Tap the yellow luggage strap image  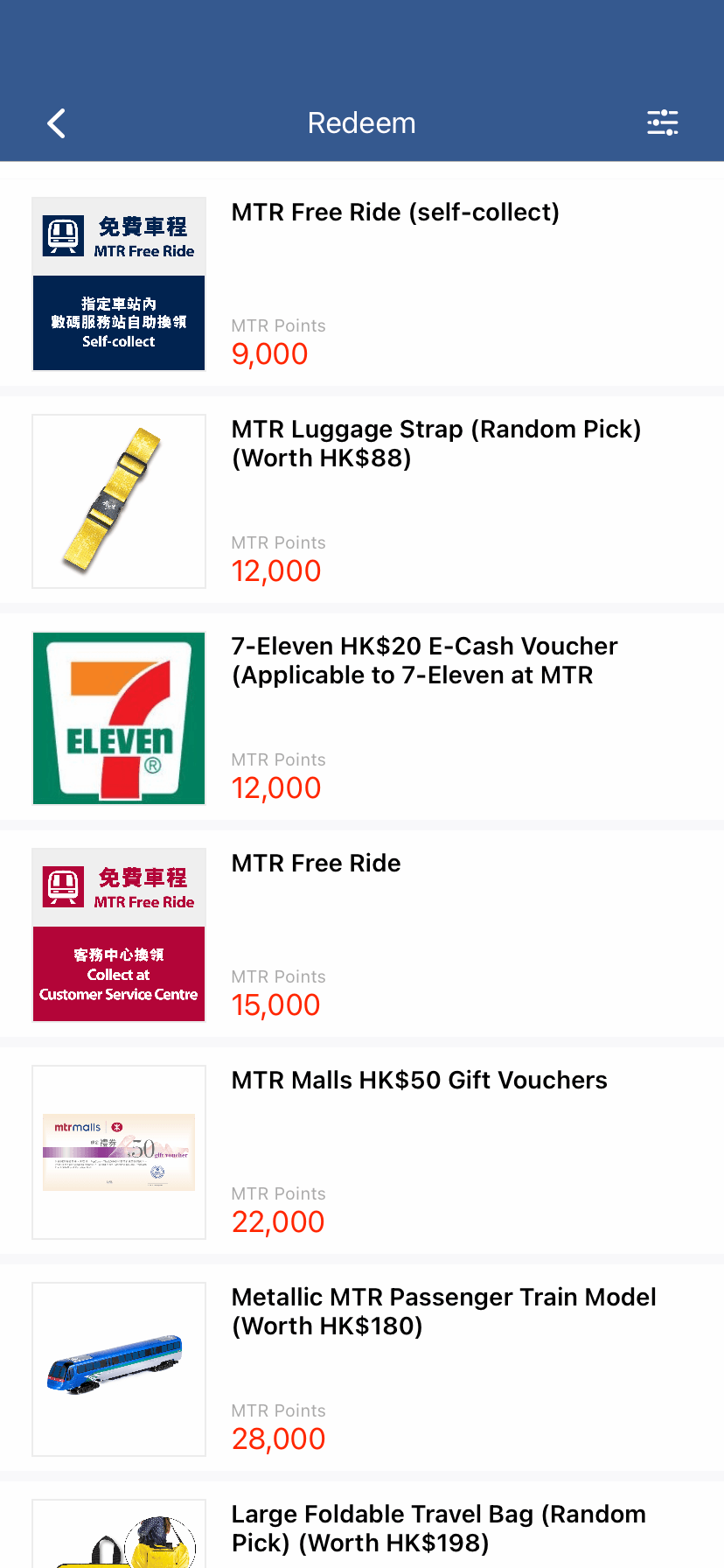point(118,500)
